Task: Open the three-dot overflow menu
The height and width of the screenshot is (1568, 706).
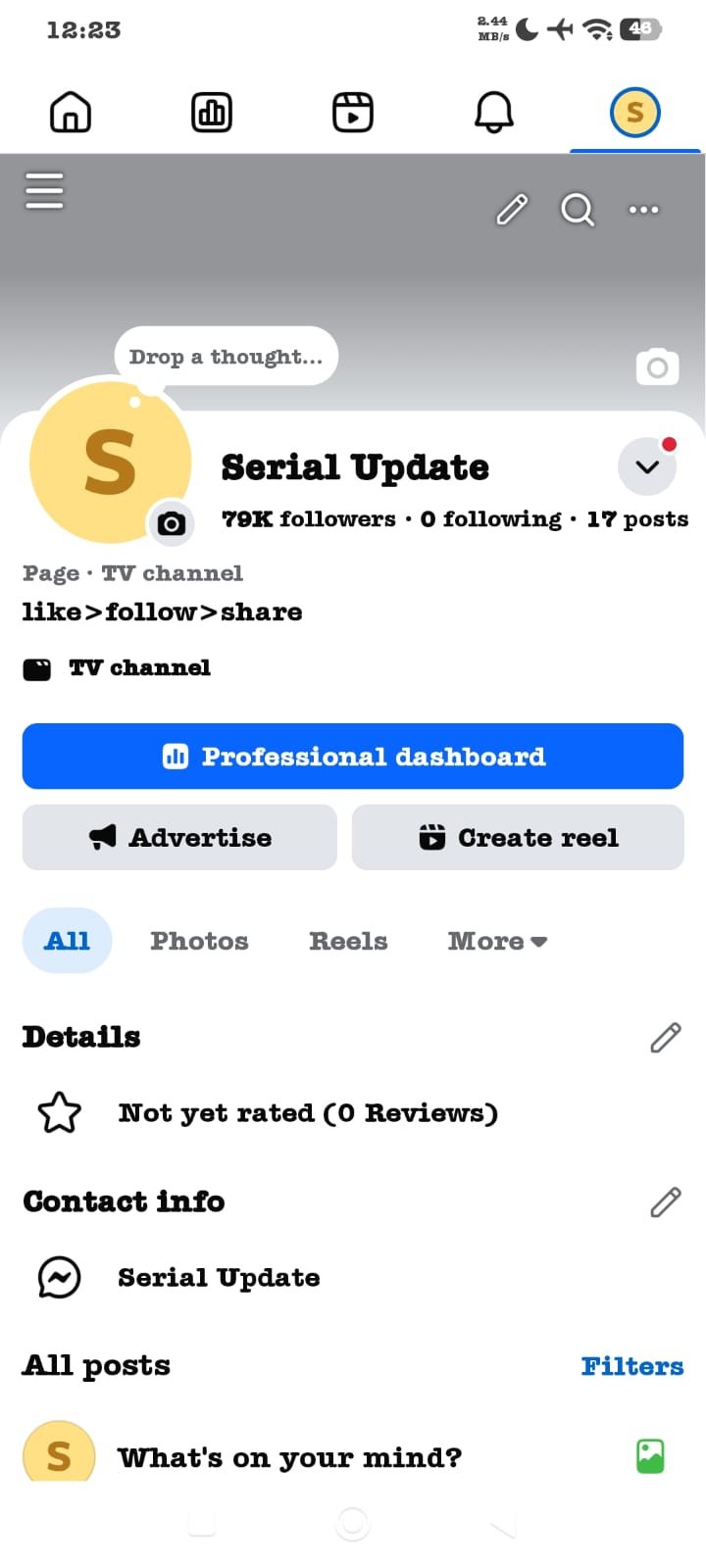Action: pos(643,209)
